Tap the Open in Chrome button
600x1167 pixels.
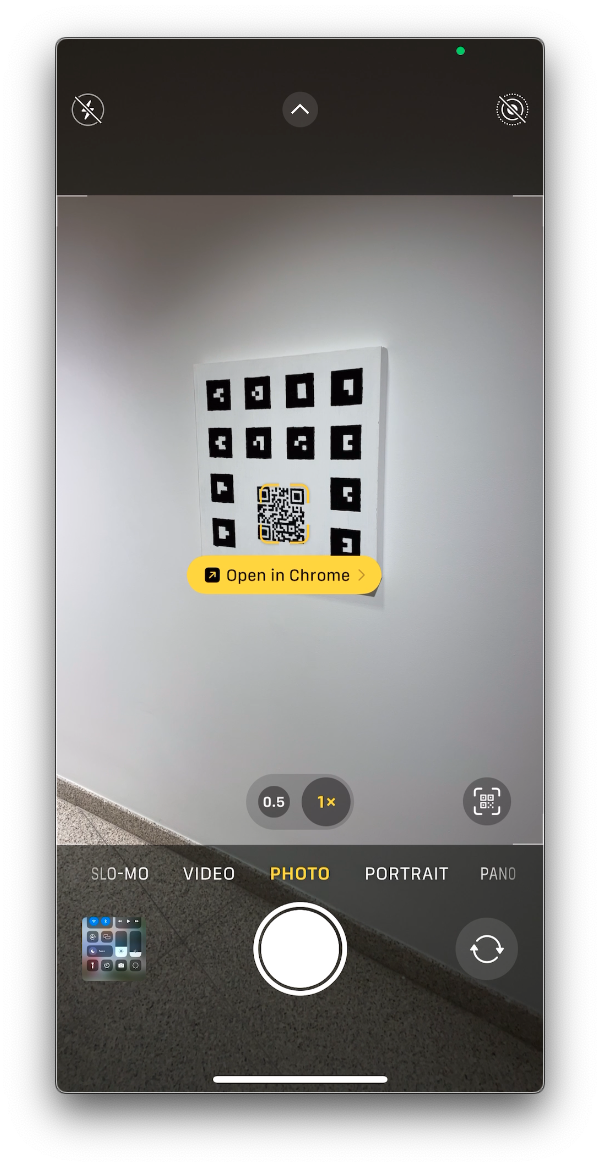tap(284, 575)
